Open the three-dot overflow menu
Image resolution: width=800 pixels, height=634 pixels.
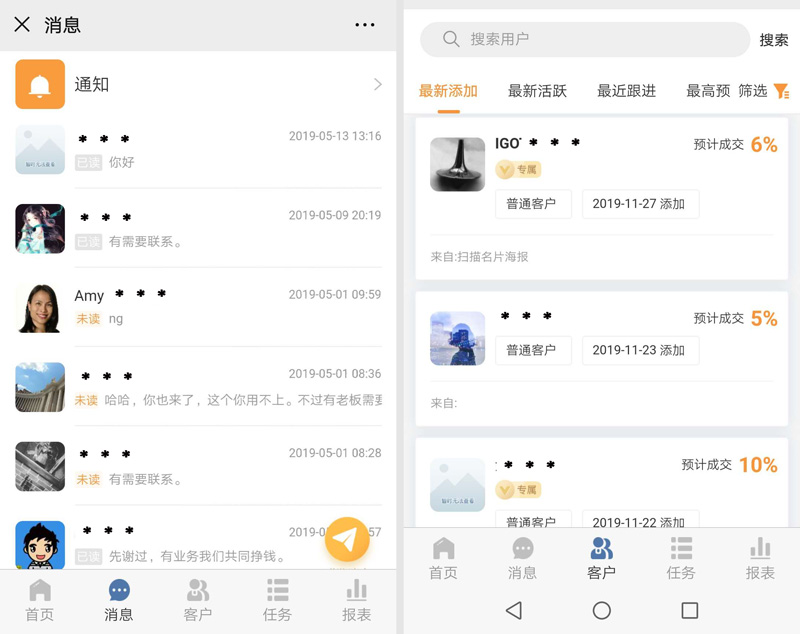[x=365, y=25]
